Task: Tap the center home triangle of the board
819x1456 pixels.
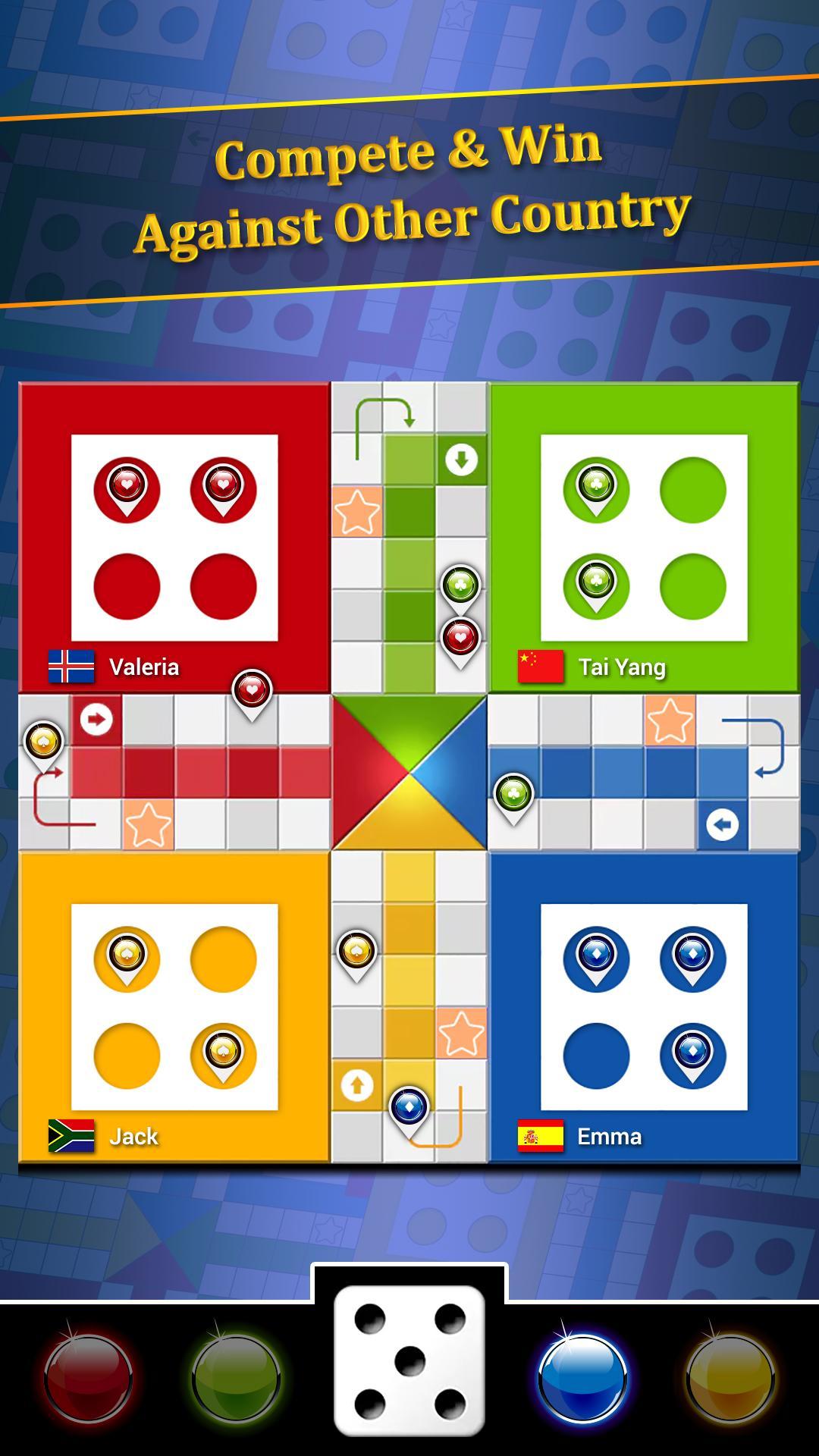Action: pyautogui.click(x=409, y=770)
